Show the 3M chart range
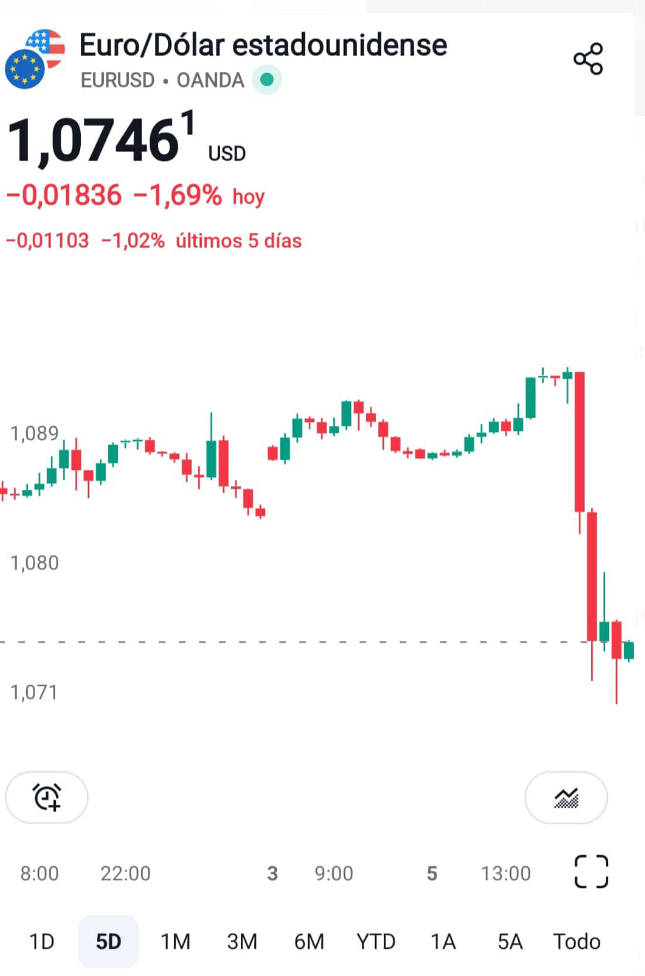This screenshot has width=645, height=976. point(242,941)
